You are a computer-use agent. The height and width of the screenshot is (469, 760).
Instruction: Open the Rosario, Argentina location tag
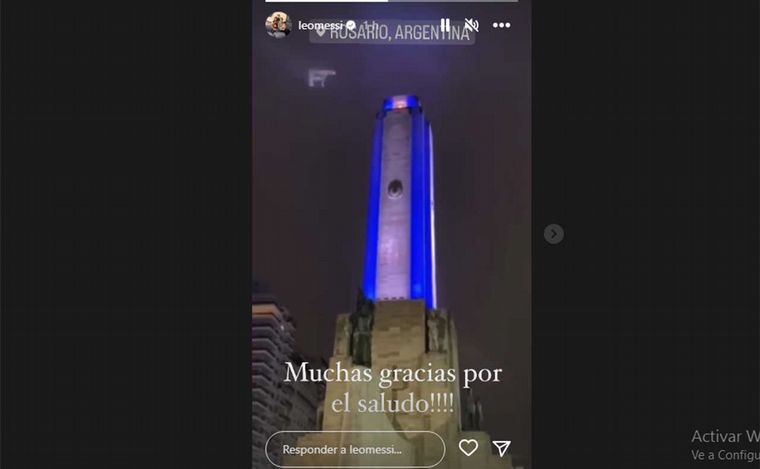tap(392, 34)
